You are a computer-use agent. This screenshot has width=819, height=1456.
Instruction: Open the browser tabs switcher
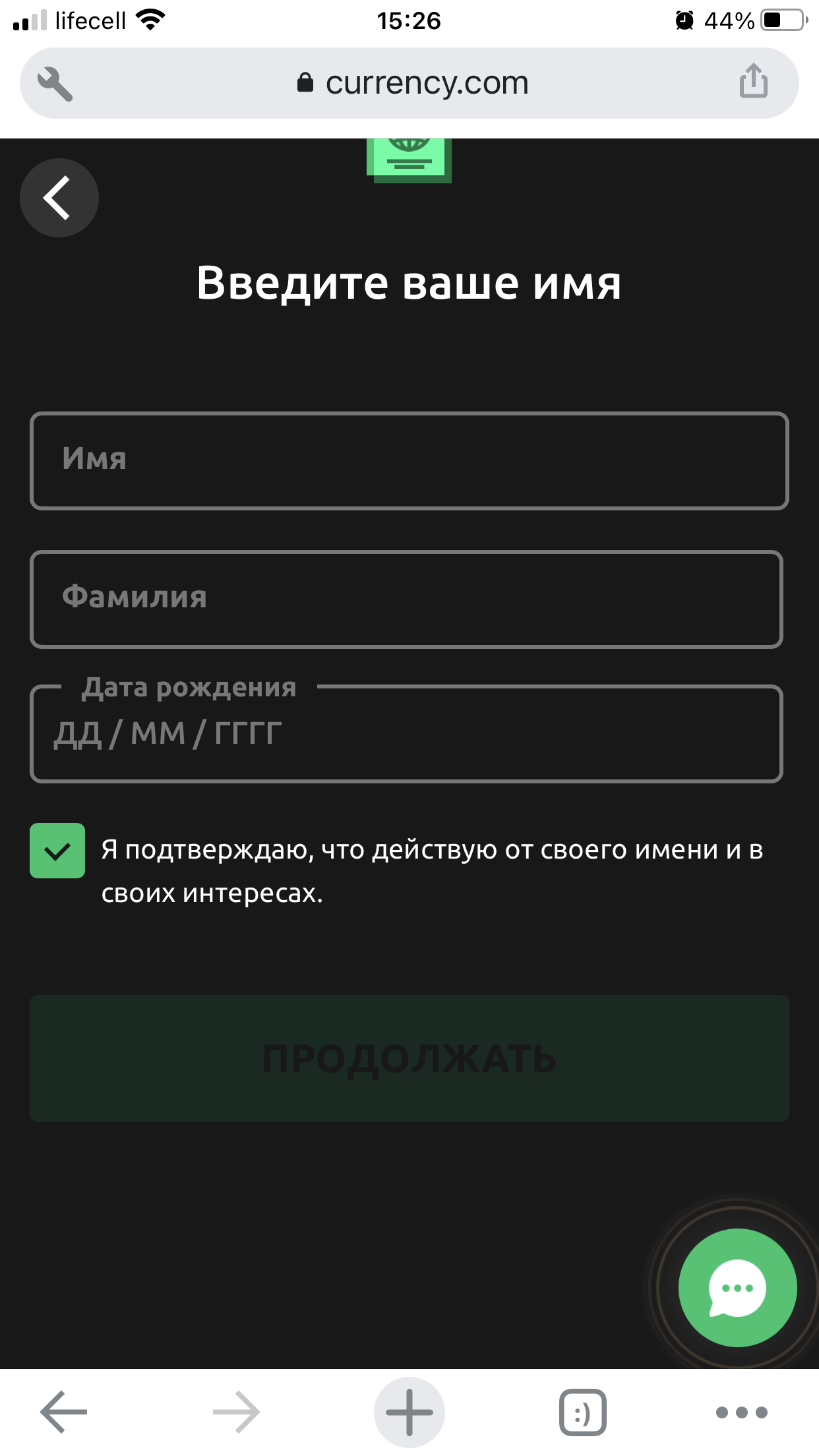[582, 1412]
